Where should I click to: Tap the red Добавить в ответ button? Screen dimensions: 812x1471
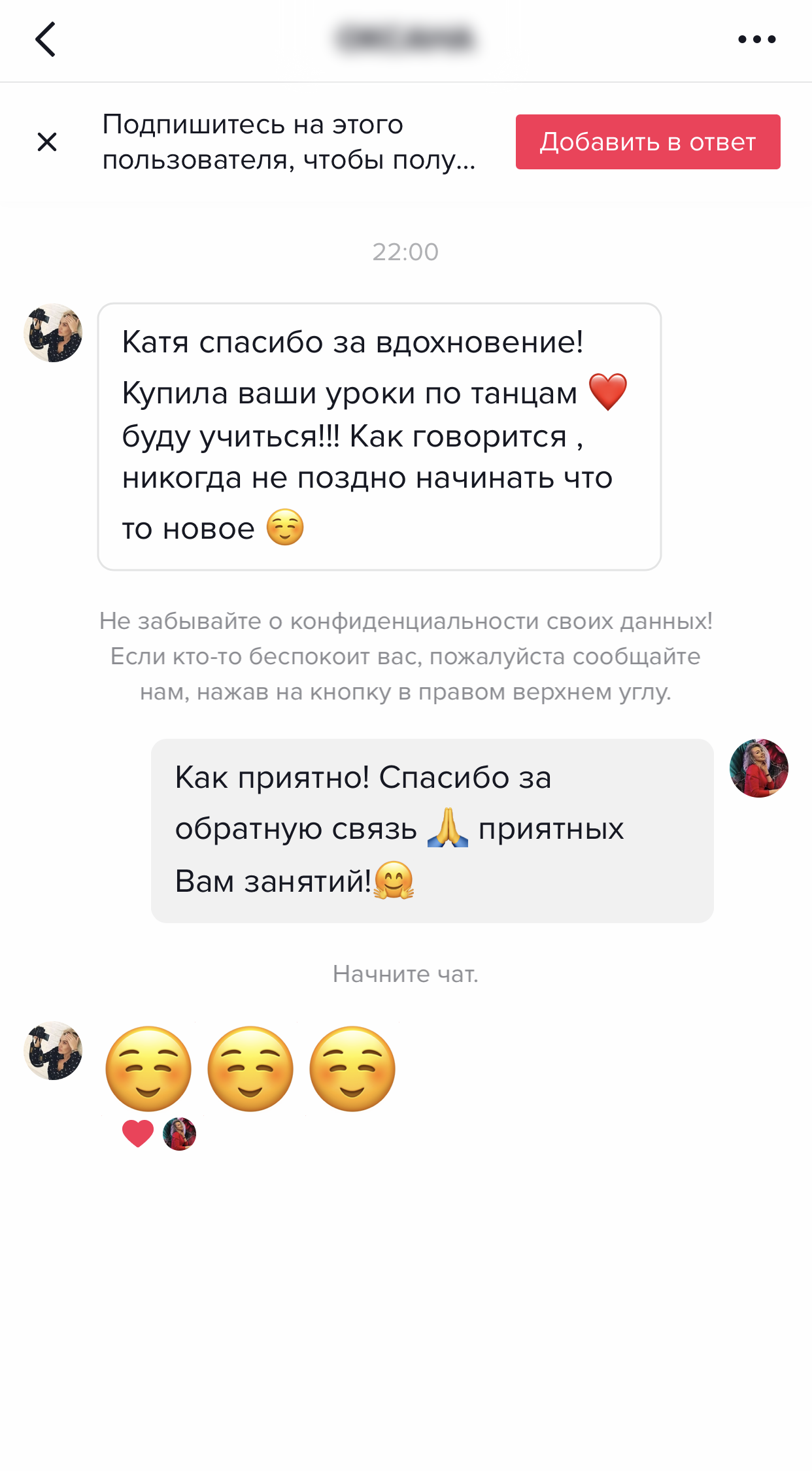click(647, 142)
